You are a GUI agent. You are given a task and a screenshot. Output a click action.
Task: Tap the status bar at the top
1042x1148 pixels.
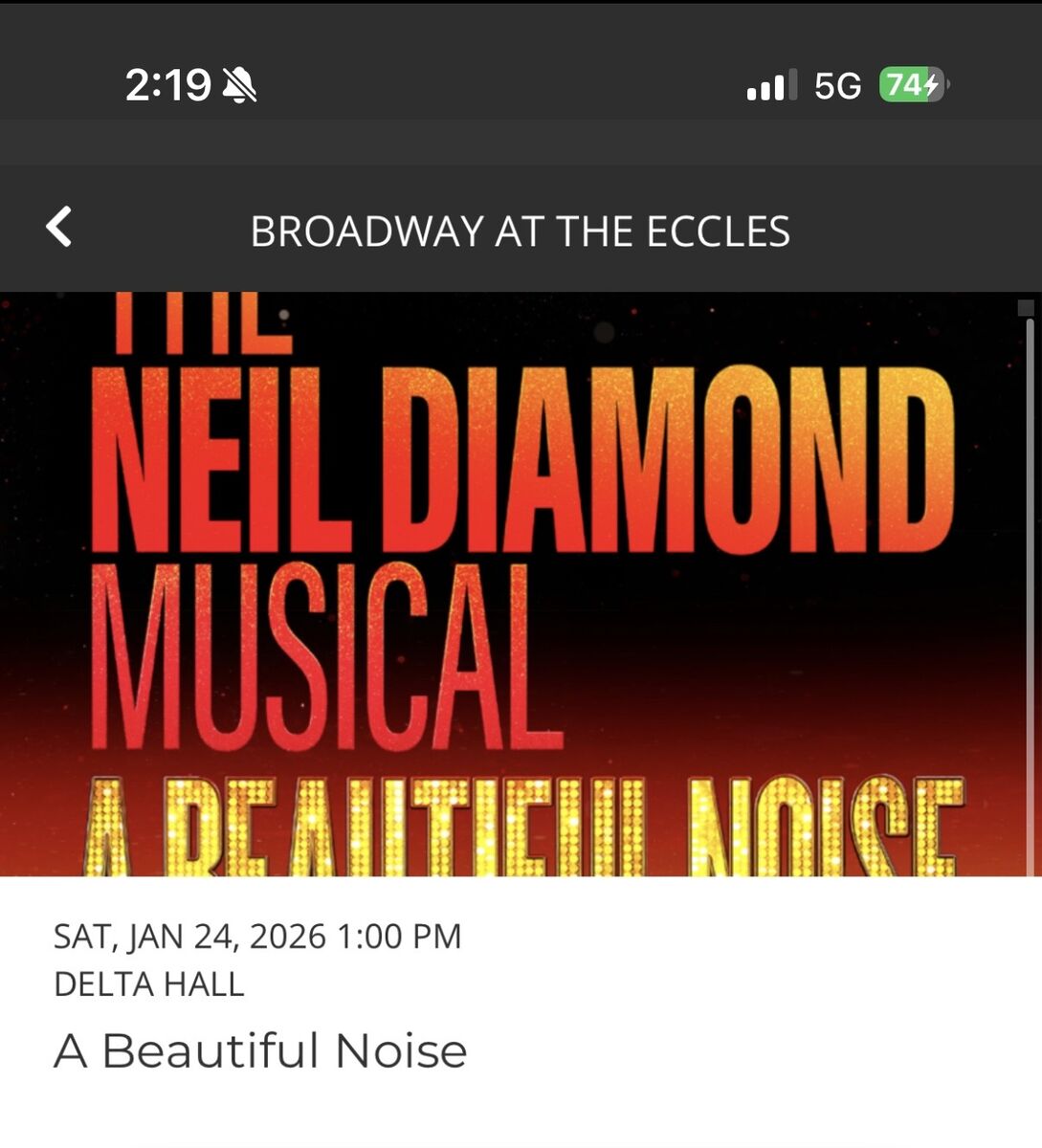521,85
